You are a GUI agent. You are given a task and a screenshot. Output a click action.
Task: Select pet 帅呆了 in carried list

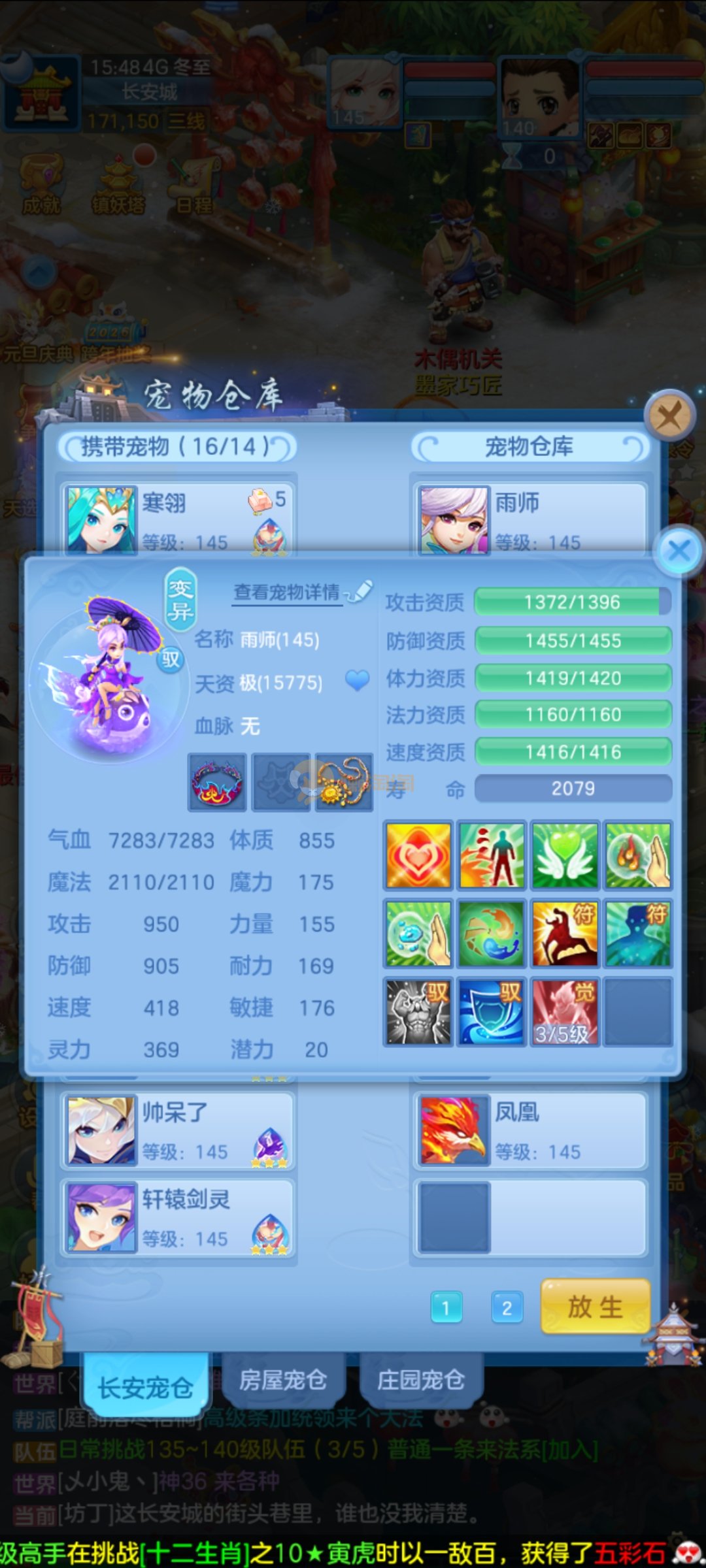176,1131
